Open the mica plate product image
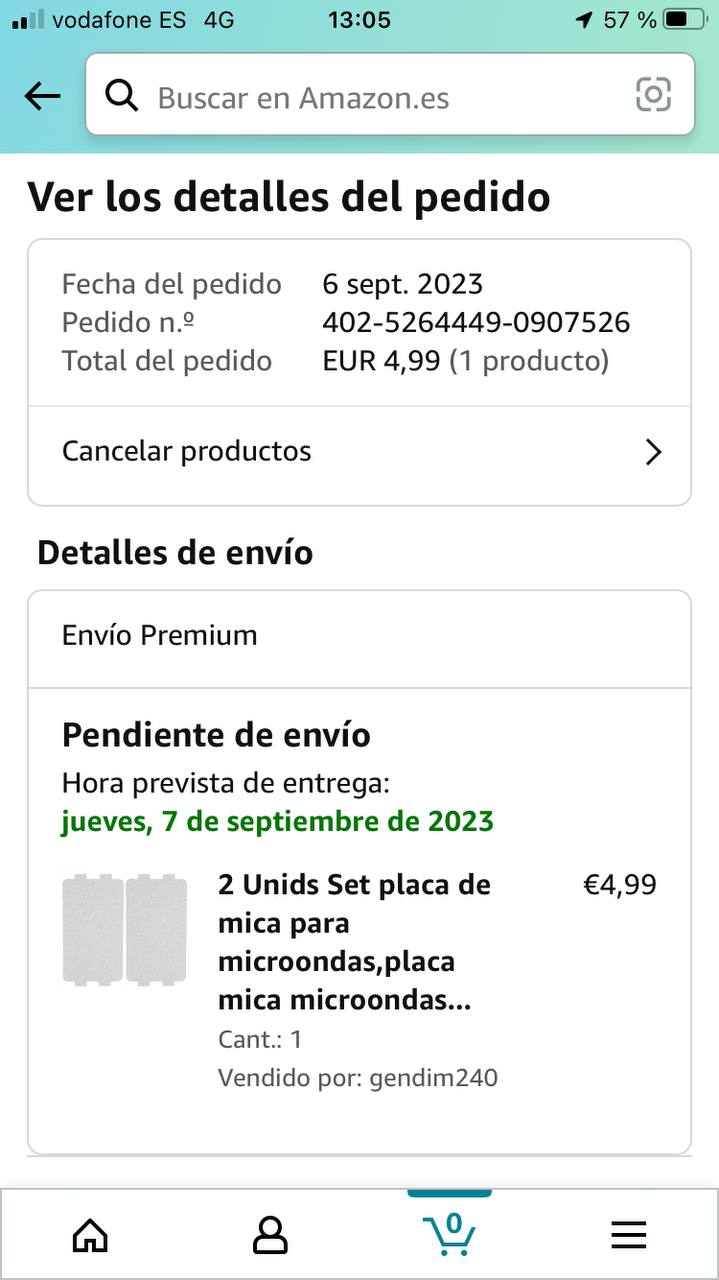 (124, 930)
